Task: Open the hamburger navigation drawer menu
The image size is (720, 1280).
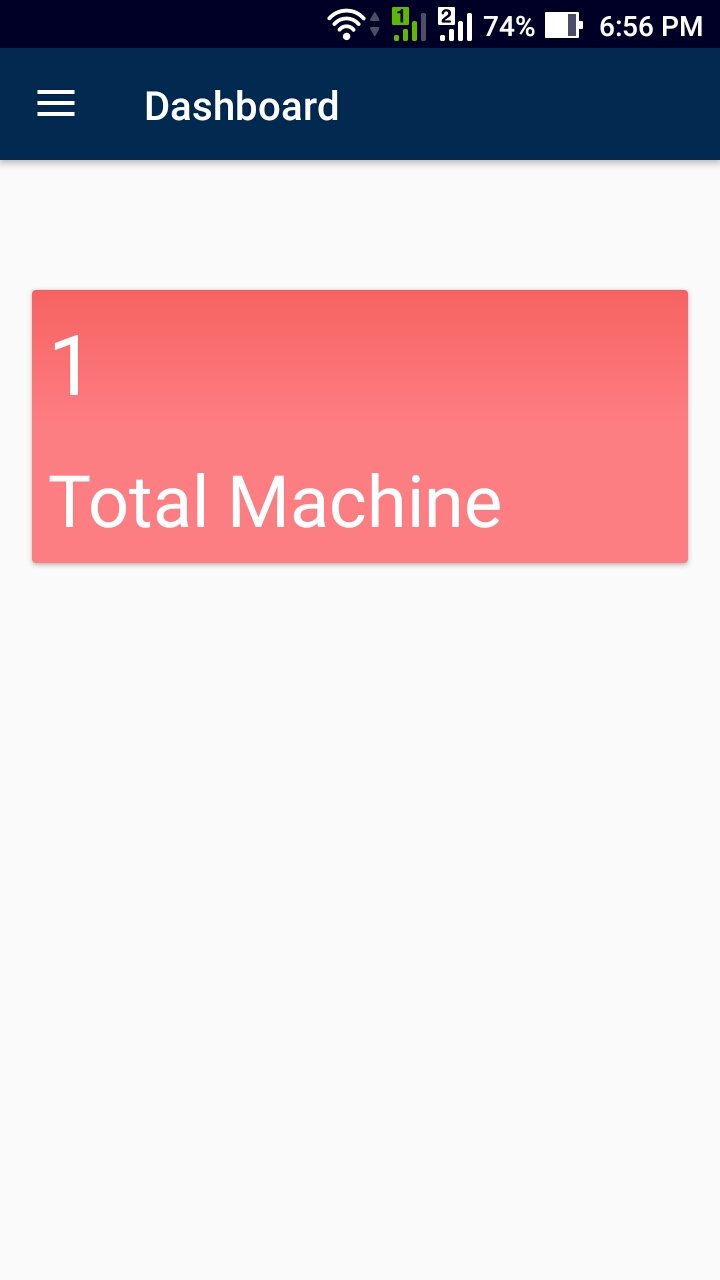Action: pyautogui.click(x=56, y=104)
